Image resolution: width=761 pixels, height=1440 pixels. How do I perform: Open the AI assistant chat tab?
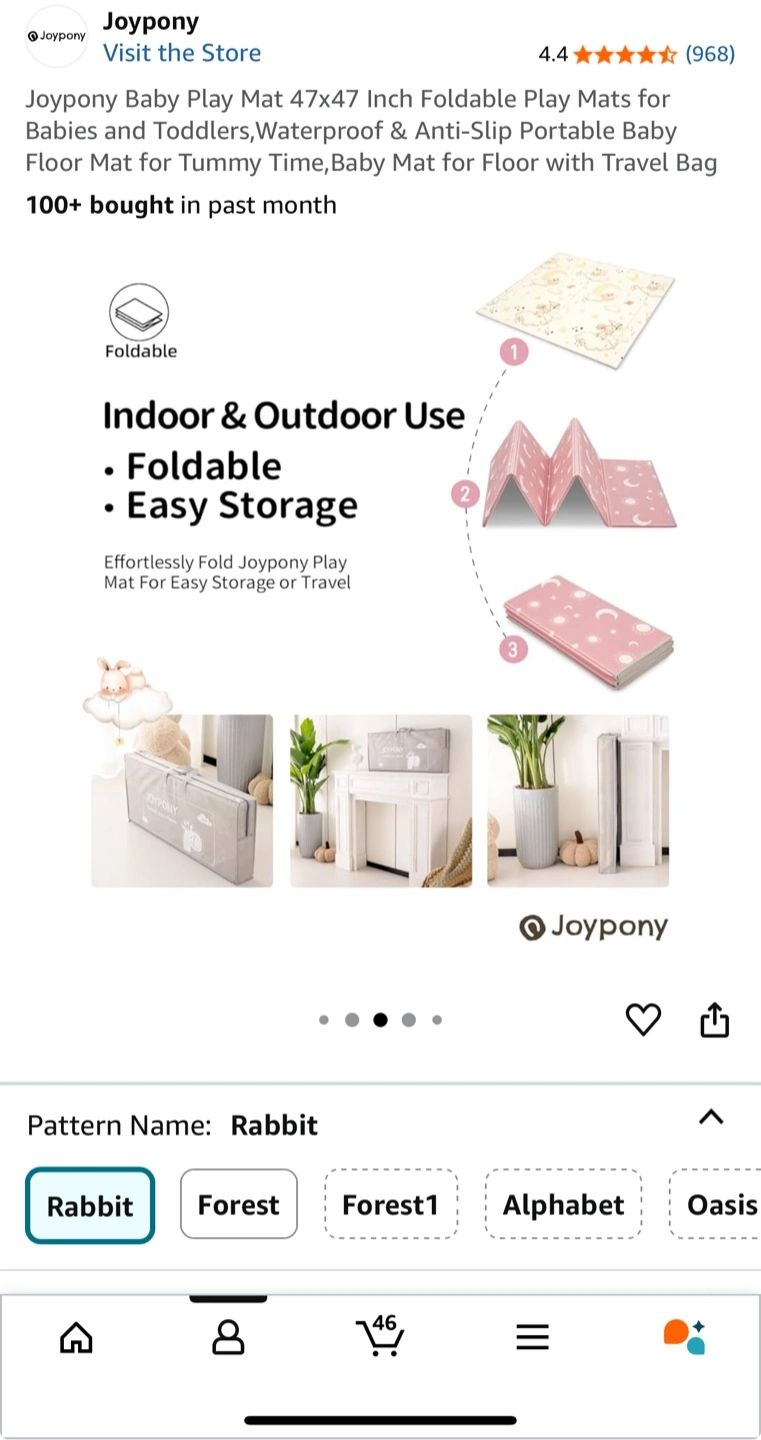tap(685, 1336)
